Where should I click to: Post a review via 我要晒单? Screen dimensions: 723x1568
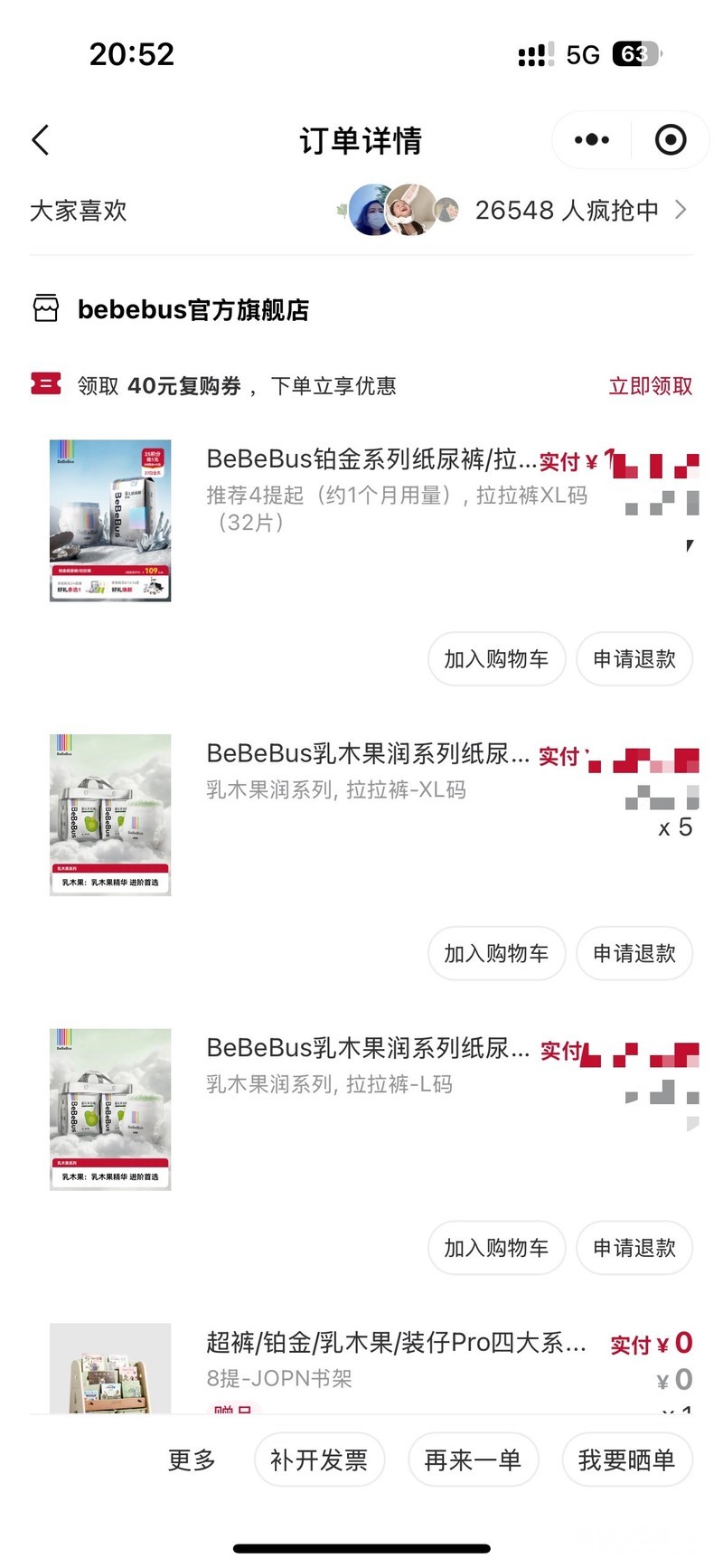pyautogui.click(x=626, y=1459)
